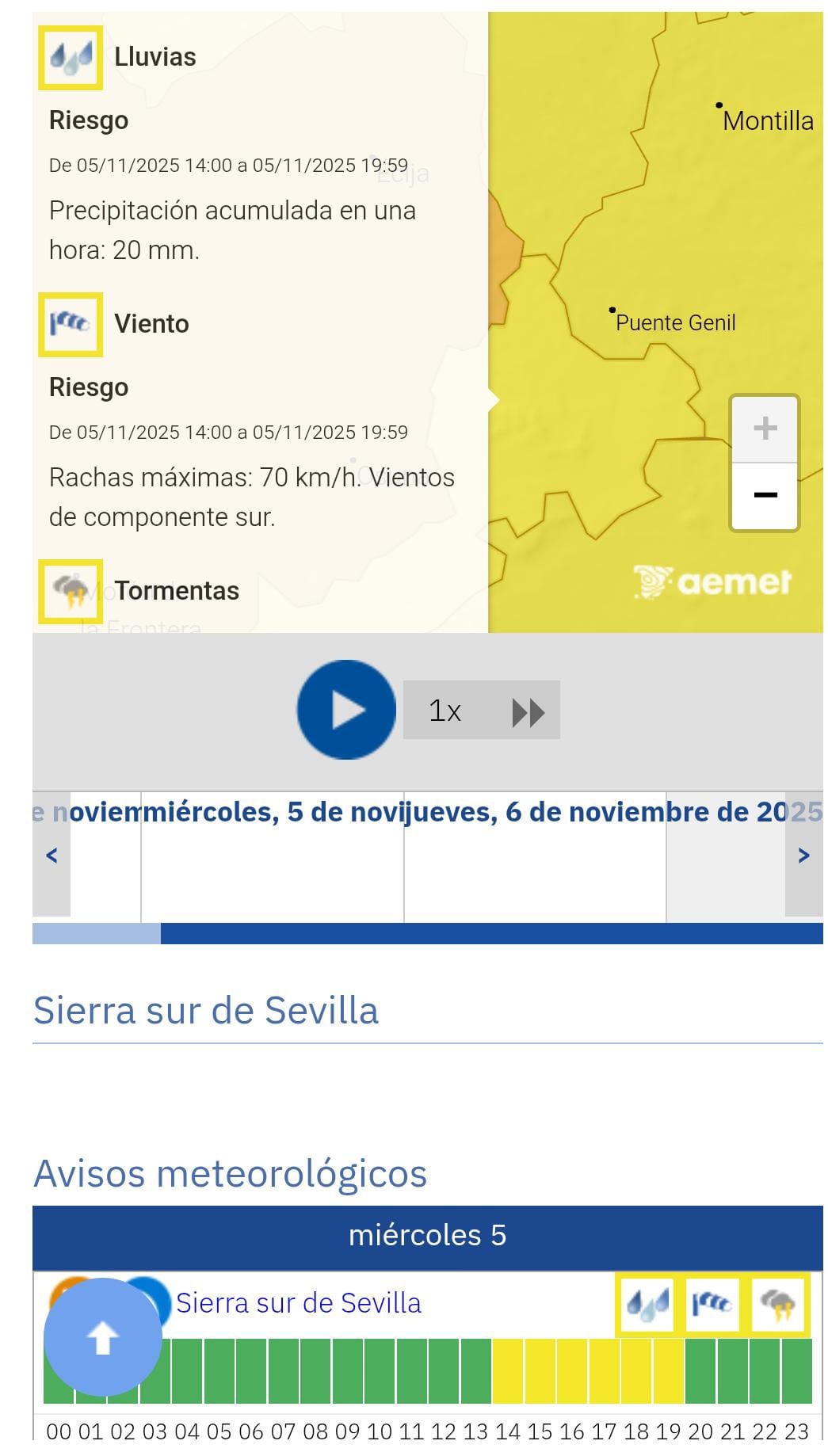Viewport: 828px width, 1456px height.
Task: Select miércoles, 5 de noviembre in the timeline
Action: pyautogui.click(x=272, y=856)
